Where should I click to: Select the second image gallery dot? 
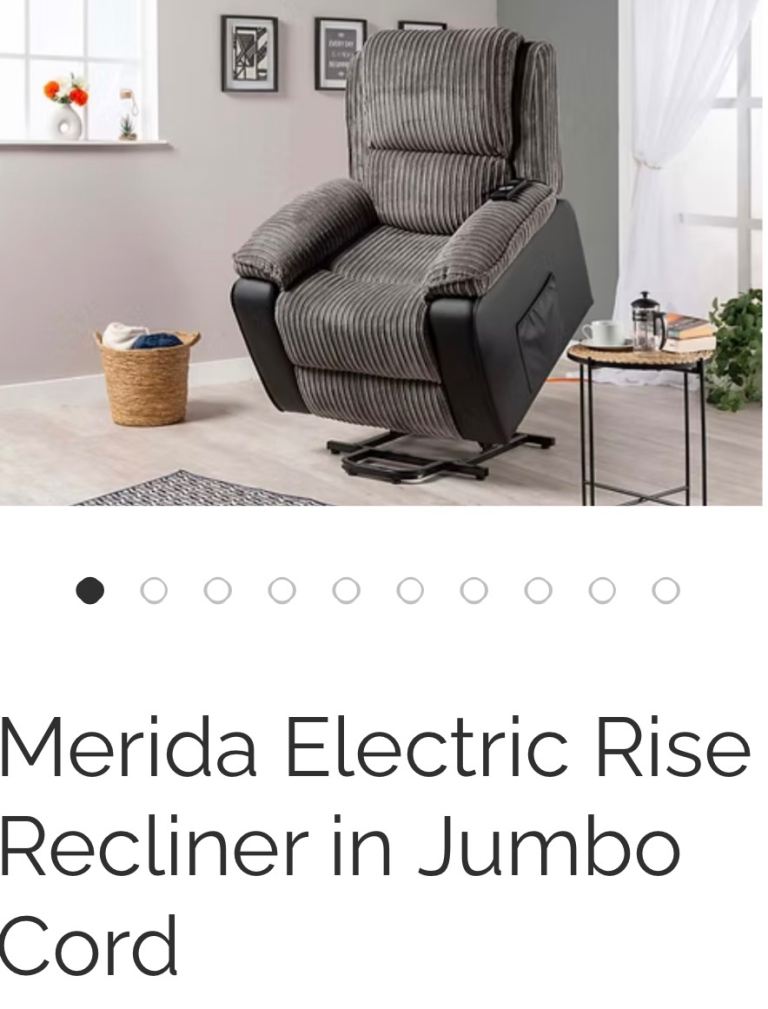point(154,591)
